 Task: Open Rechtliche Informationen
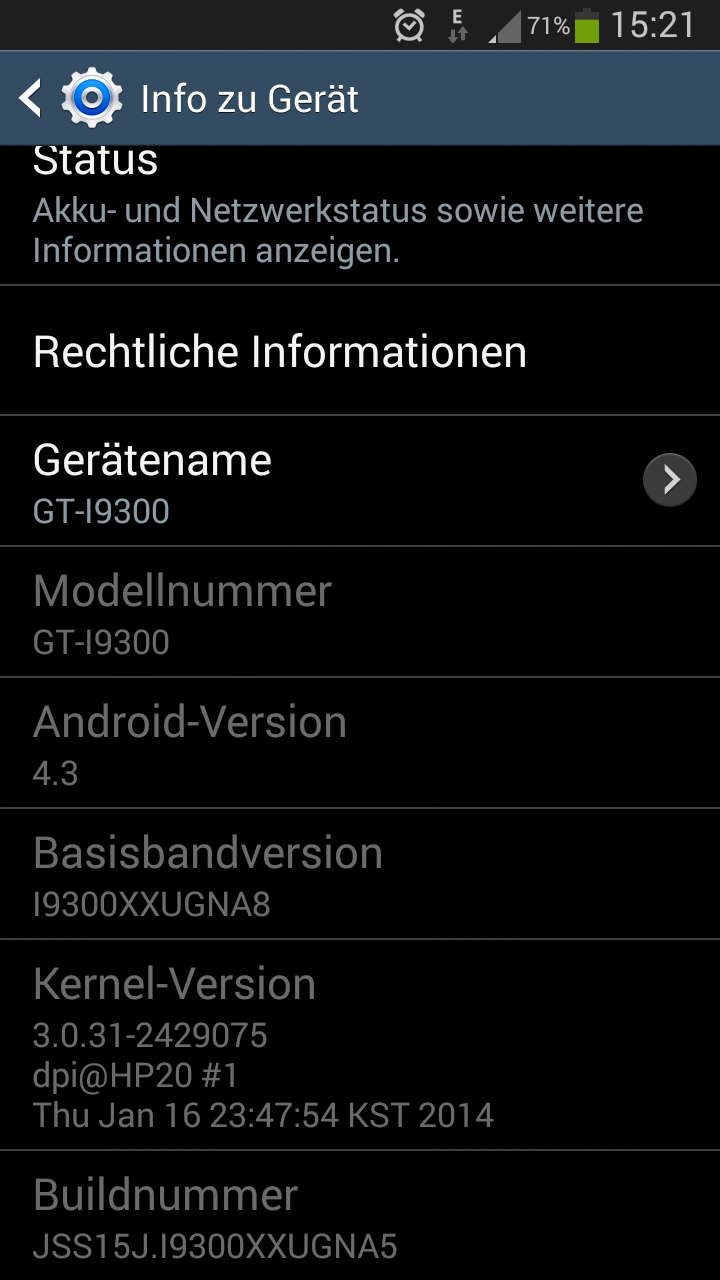(360, 351)
